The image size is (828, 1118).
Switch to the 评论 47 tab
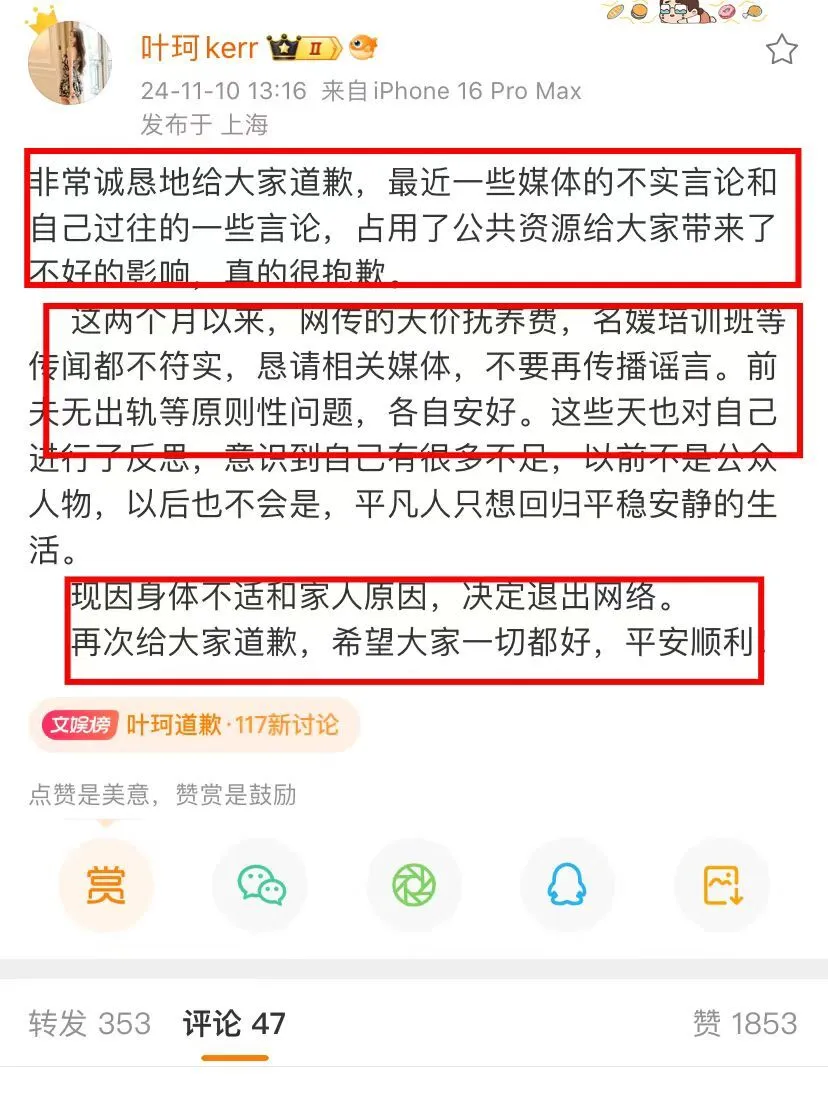tap(234, 1024)
